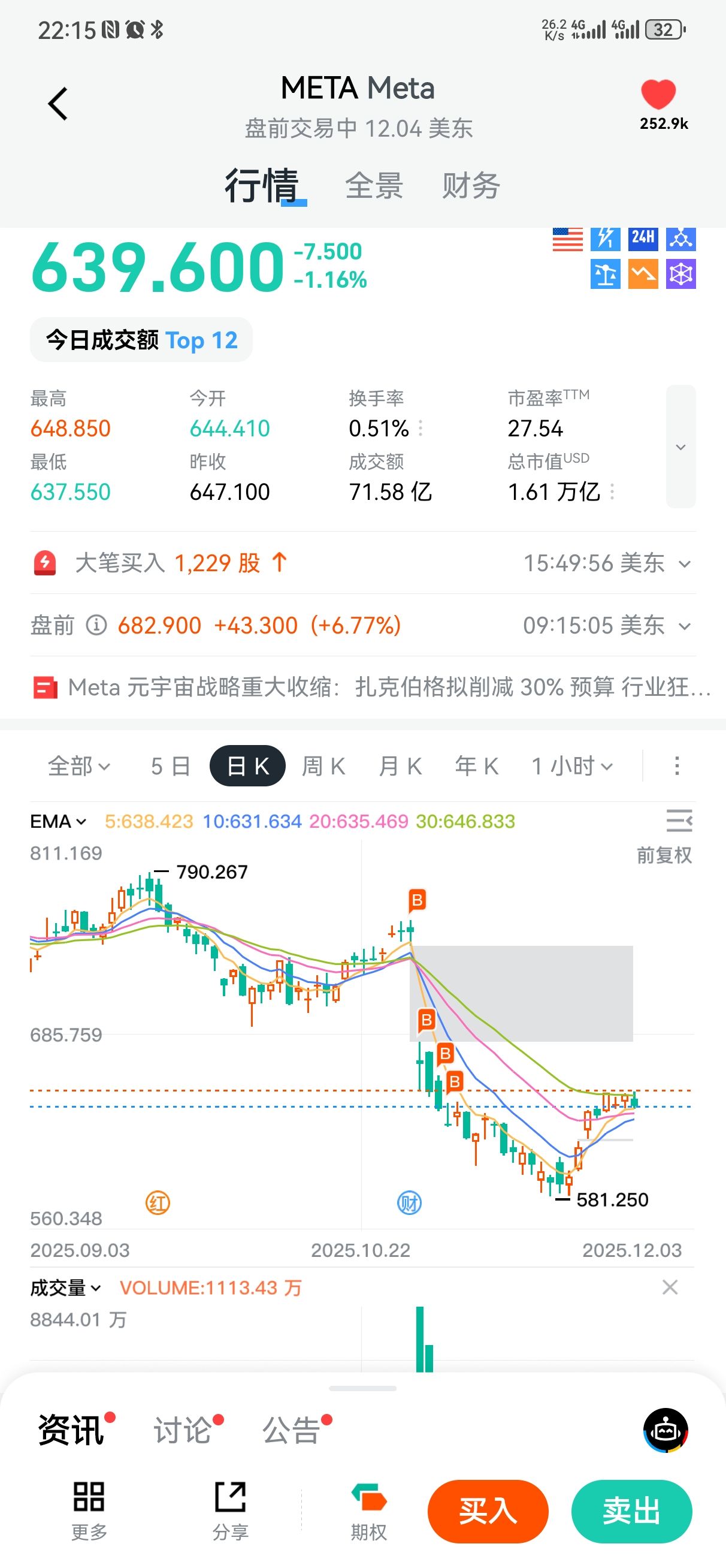This screenshot has height=1568, width=726.
Task: Switch to the 讨论 tab
Action: [183, 1429]
